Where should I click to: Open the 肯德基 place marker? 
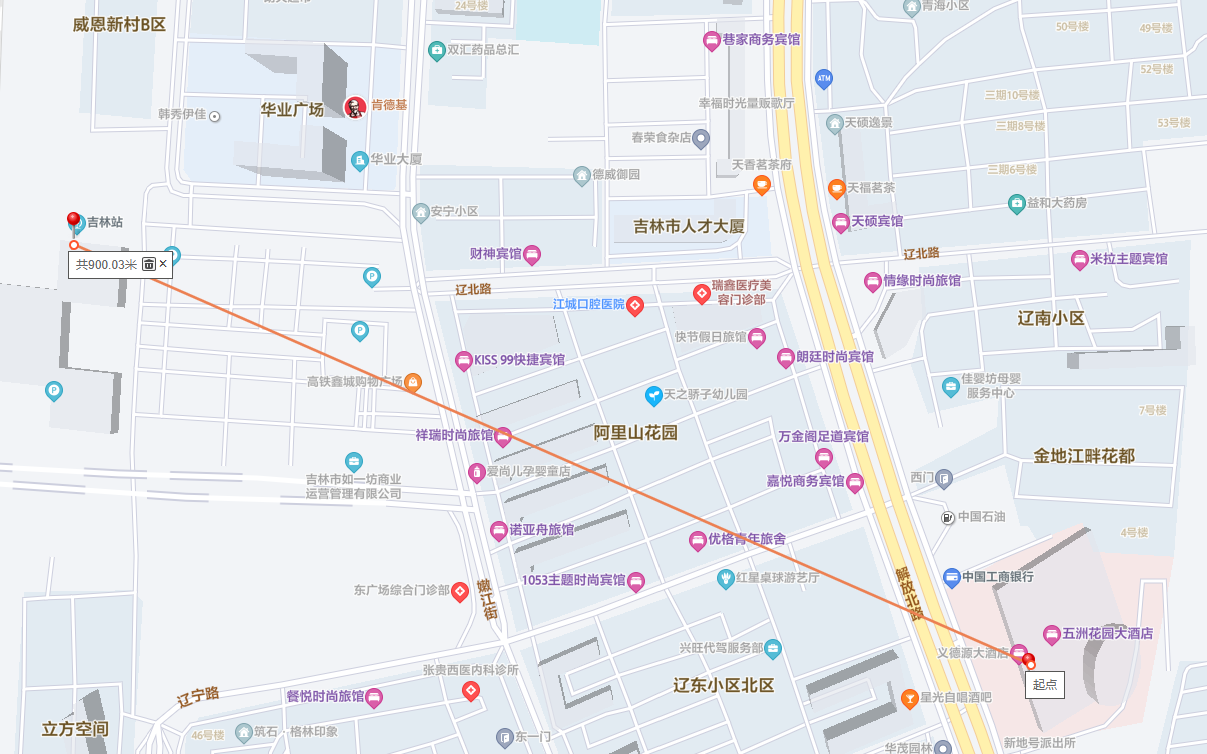(x=354, y=106)
